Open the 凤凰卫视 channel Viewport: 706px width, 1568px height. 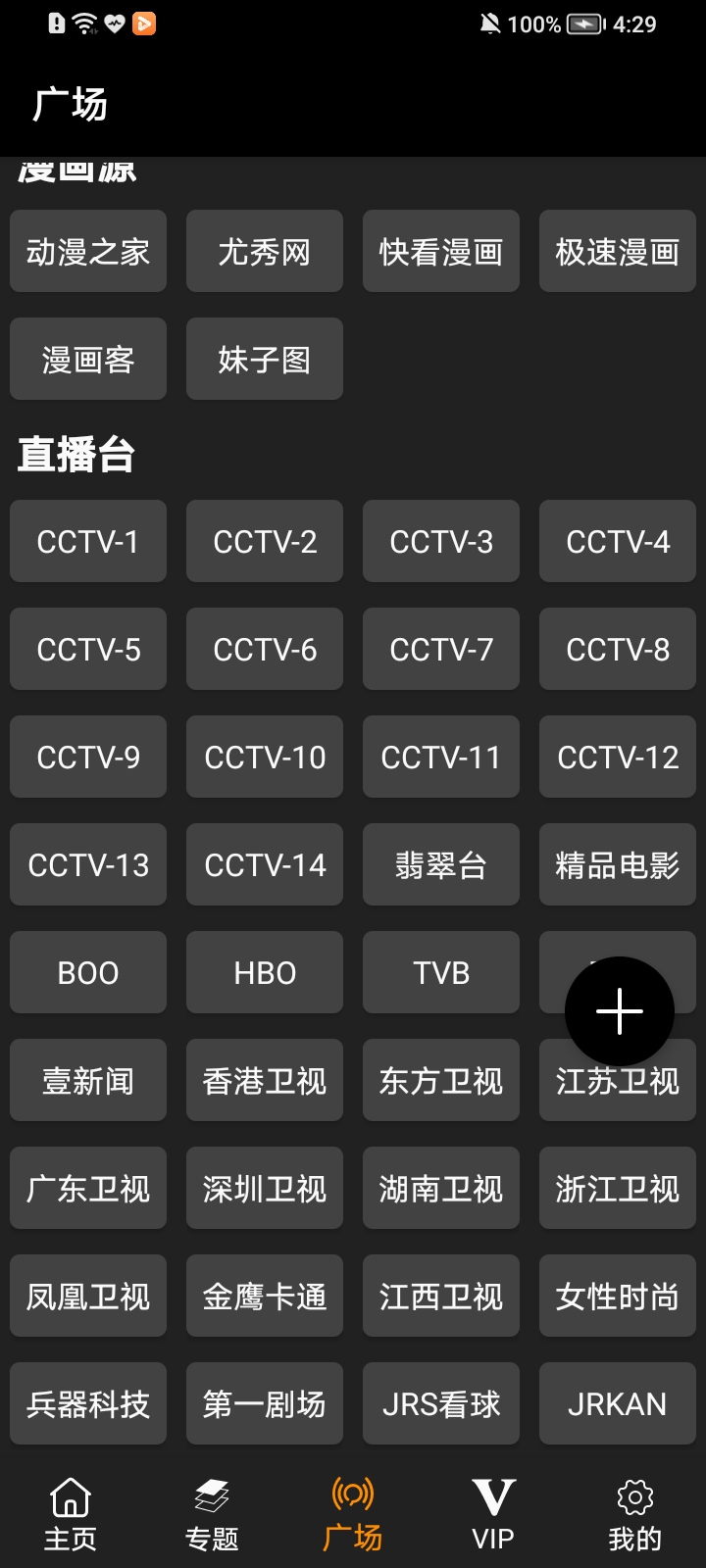(87, 1296)
